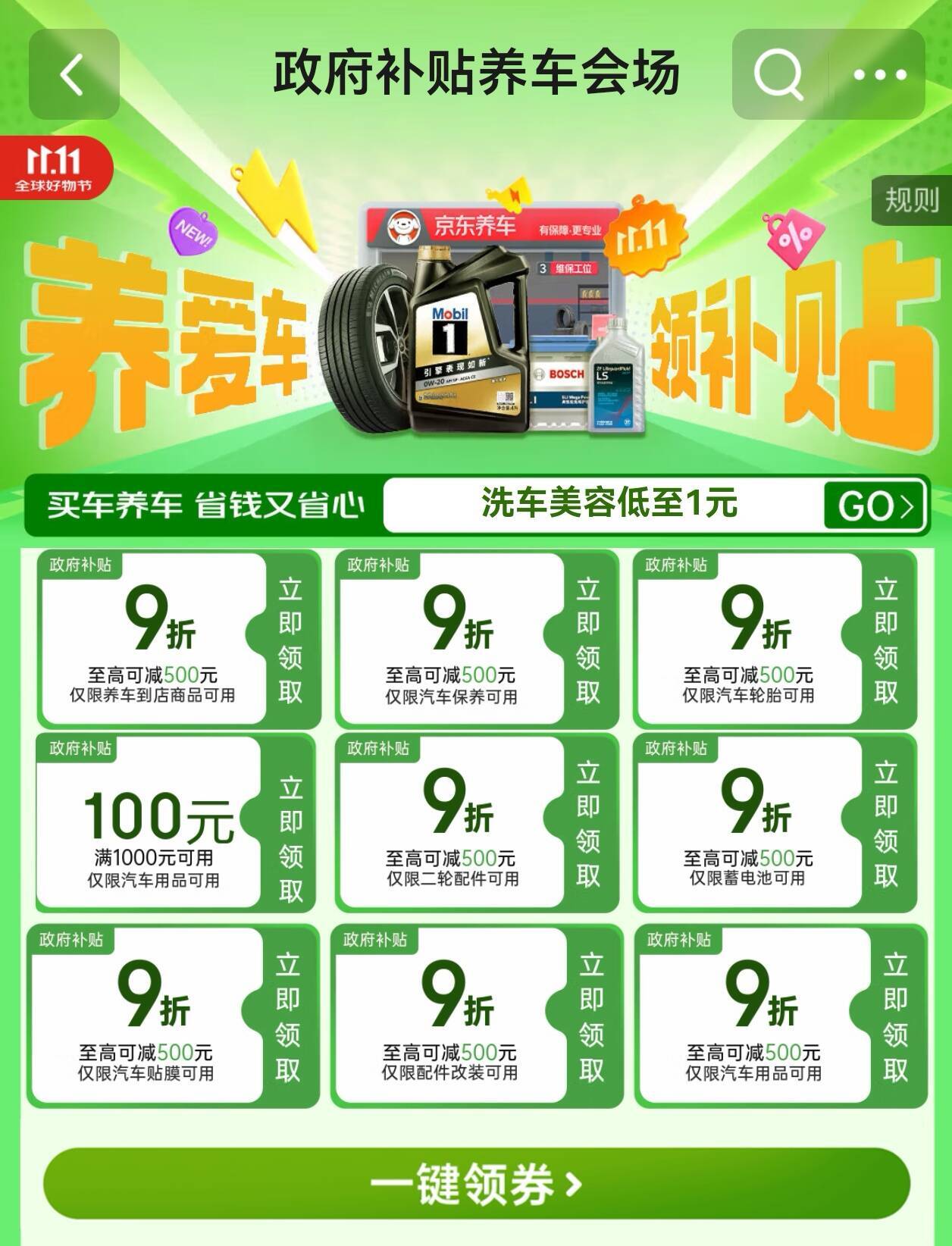Go back using the back arrow

(x=74, y=75)
